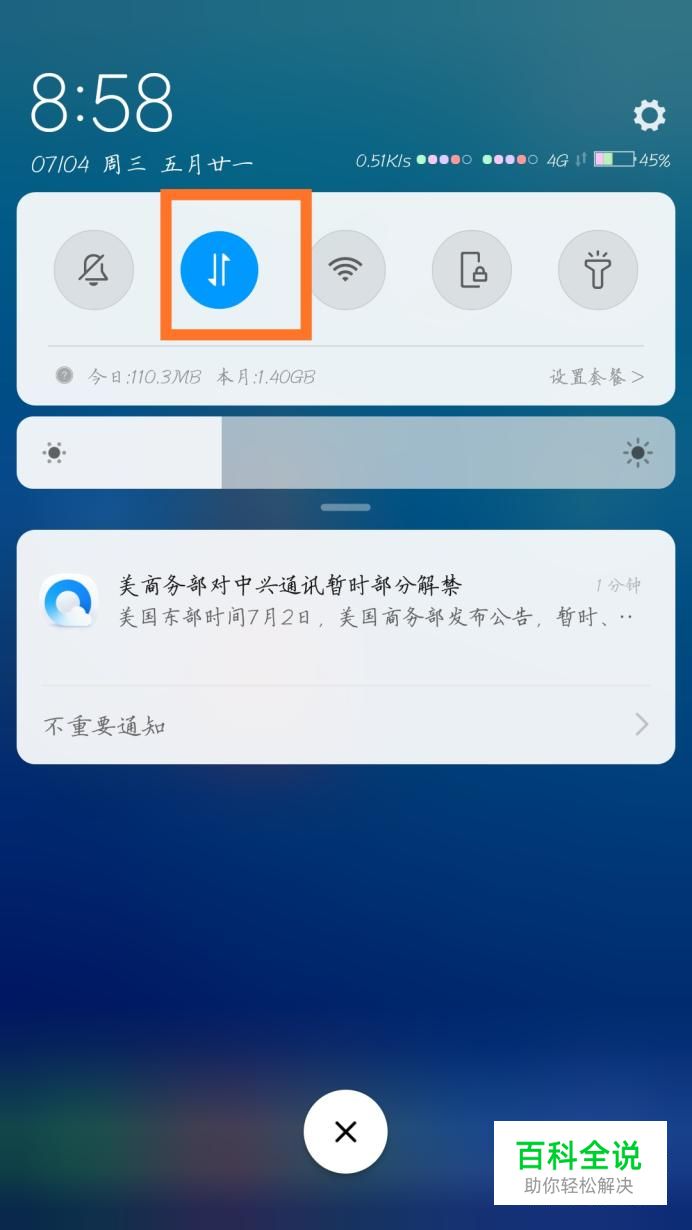The image size is (692, 1230).
Task: Clear all notifications with the X button
Action: pyautogui.click(x=346, y=1132)
